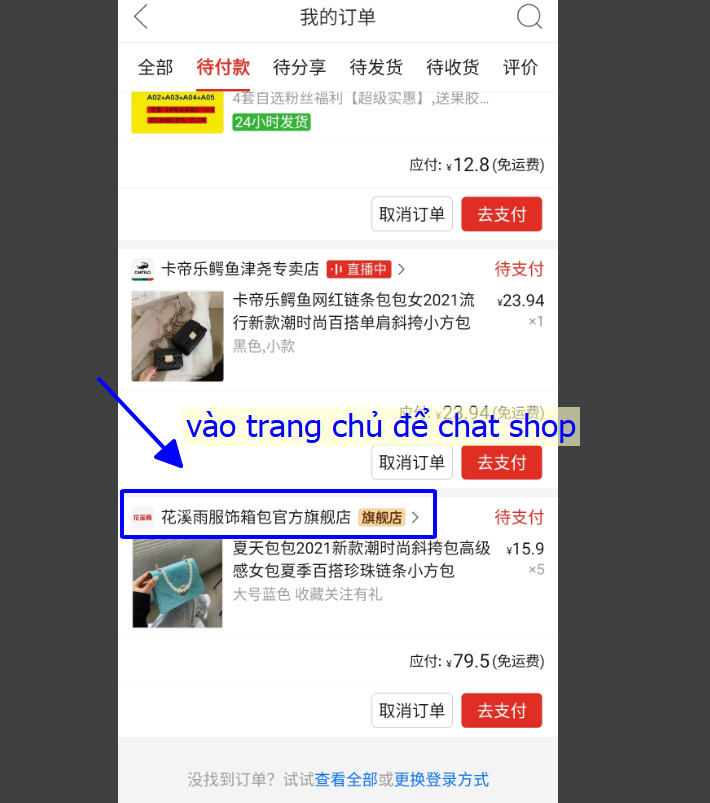This screenshot has height=803, width=710.
Task: Tap the 更换登录方式 link
Action: (441, 780)
